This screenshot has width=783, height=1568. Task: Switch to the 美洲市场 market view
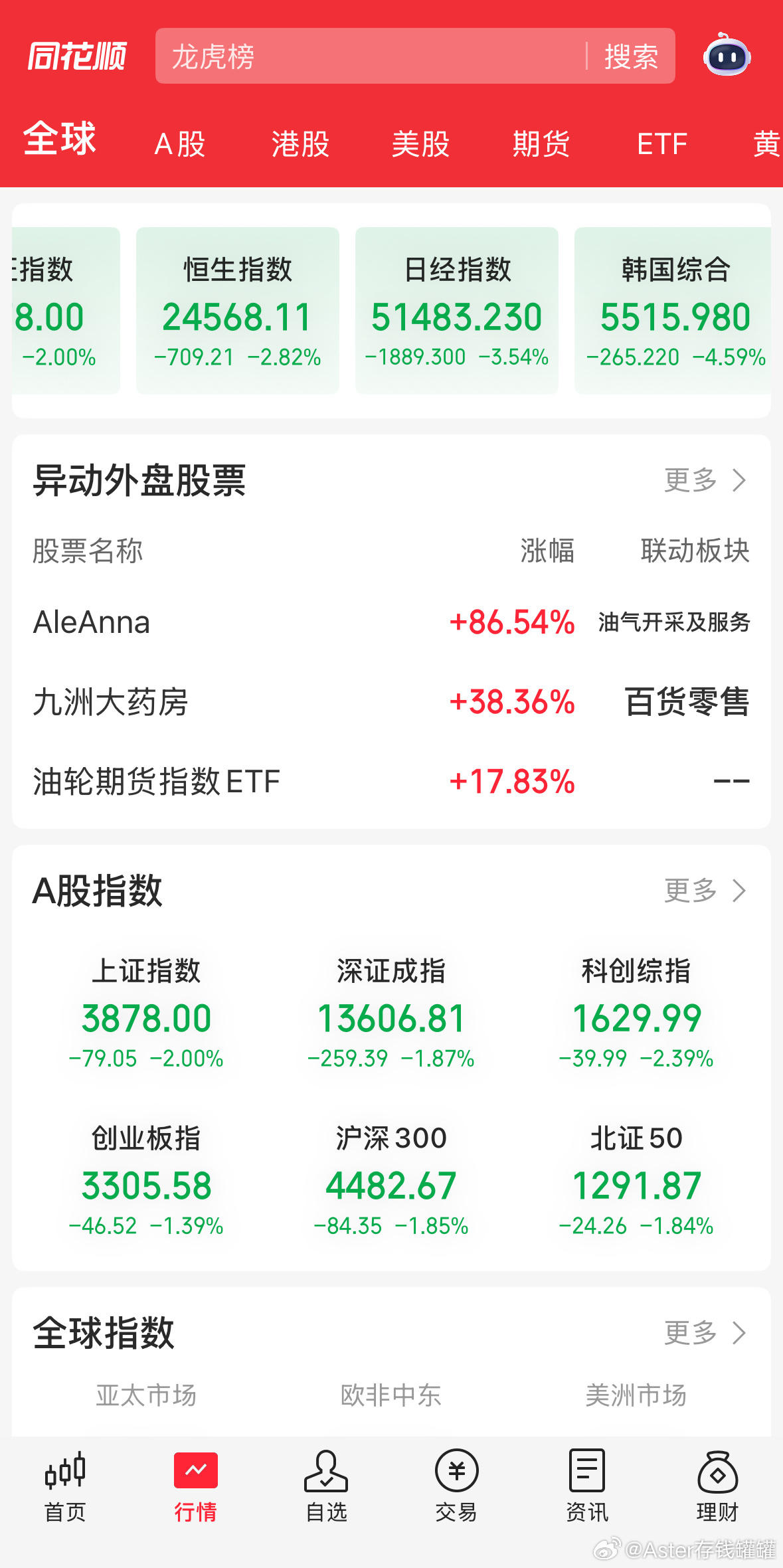tap(636, 1396)
